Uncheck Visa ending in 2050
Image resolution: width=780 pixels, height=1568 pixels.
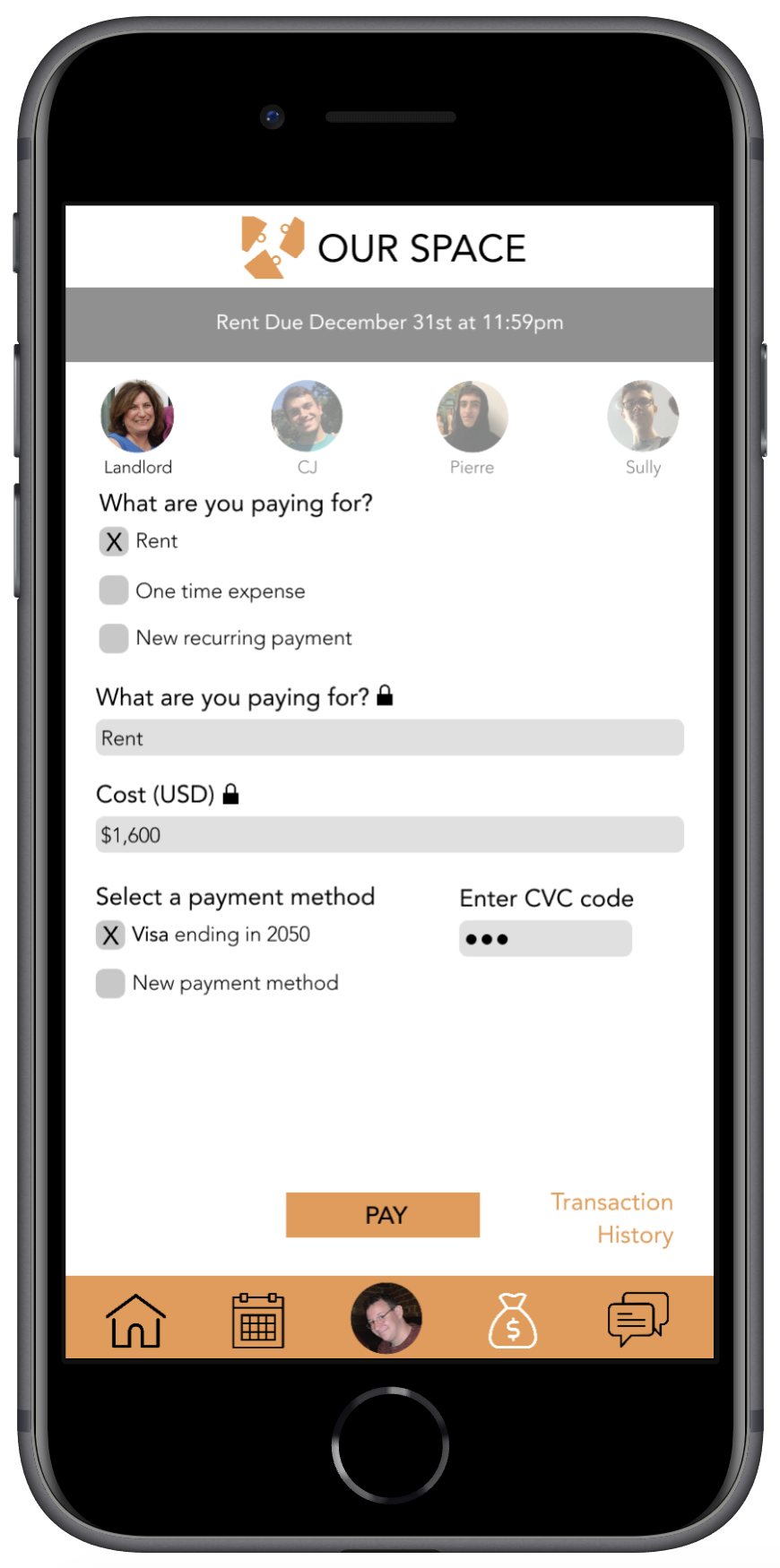click(x=110, y=935)
